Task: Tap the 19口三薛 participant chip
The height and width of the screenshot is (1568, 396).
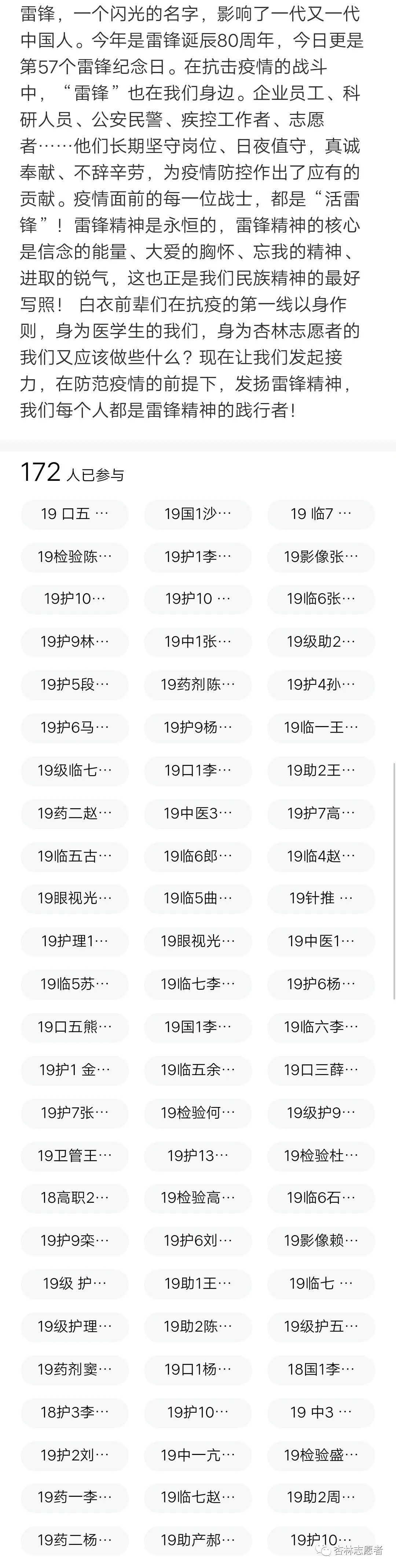Action: point(320,1070)
